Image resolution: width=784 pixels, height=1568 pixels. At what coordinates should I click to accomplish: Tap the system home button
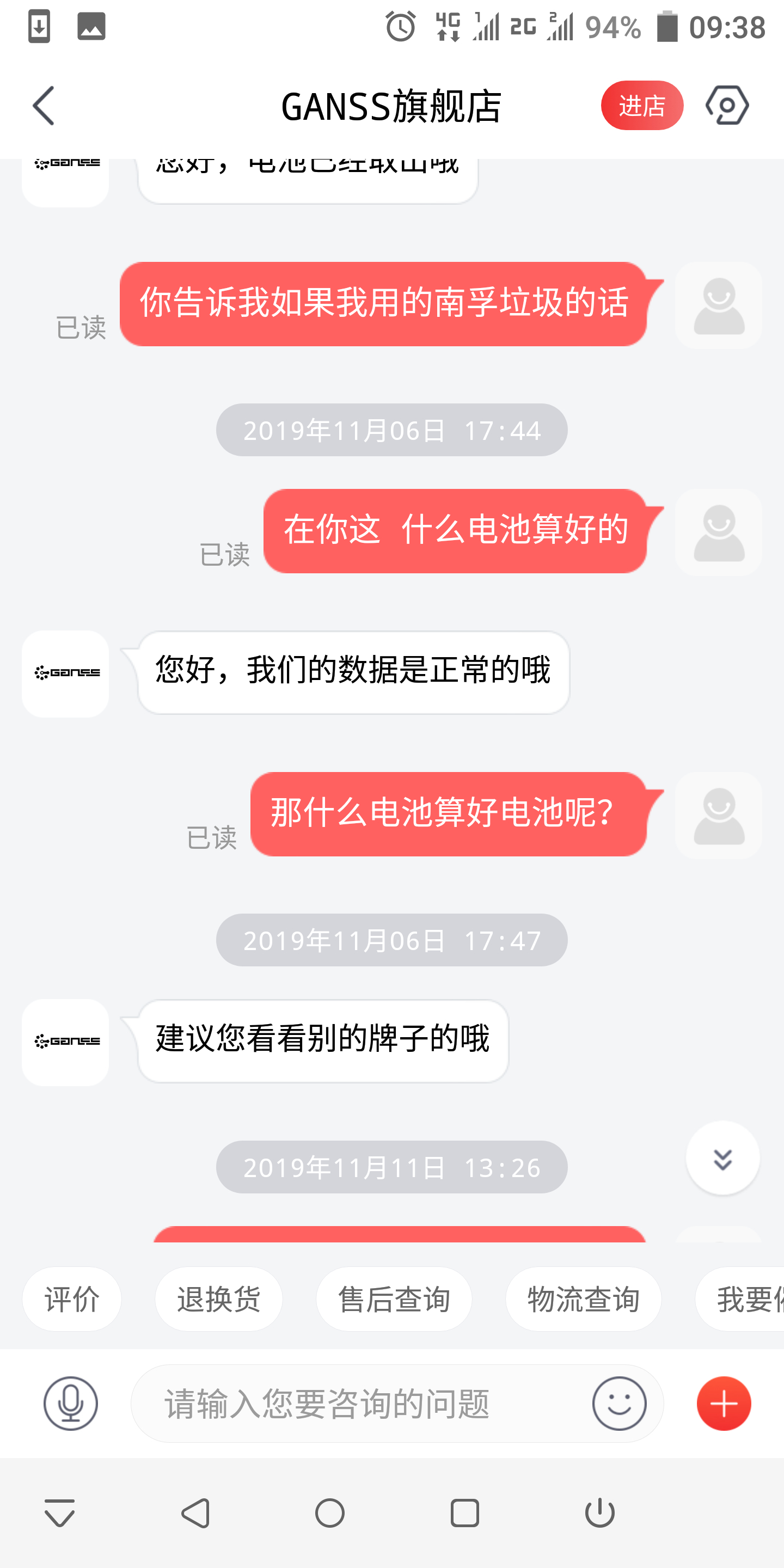330,1513
